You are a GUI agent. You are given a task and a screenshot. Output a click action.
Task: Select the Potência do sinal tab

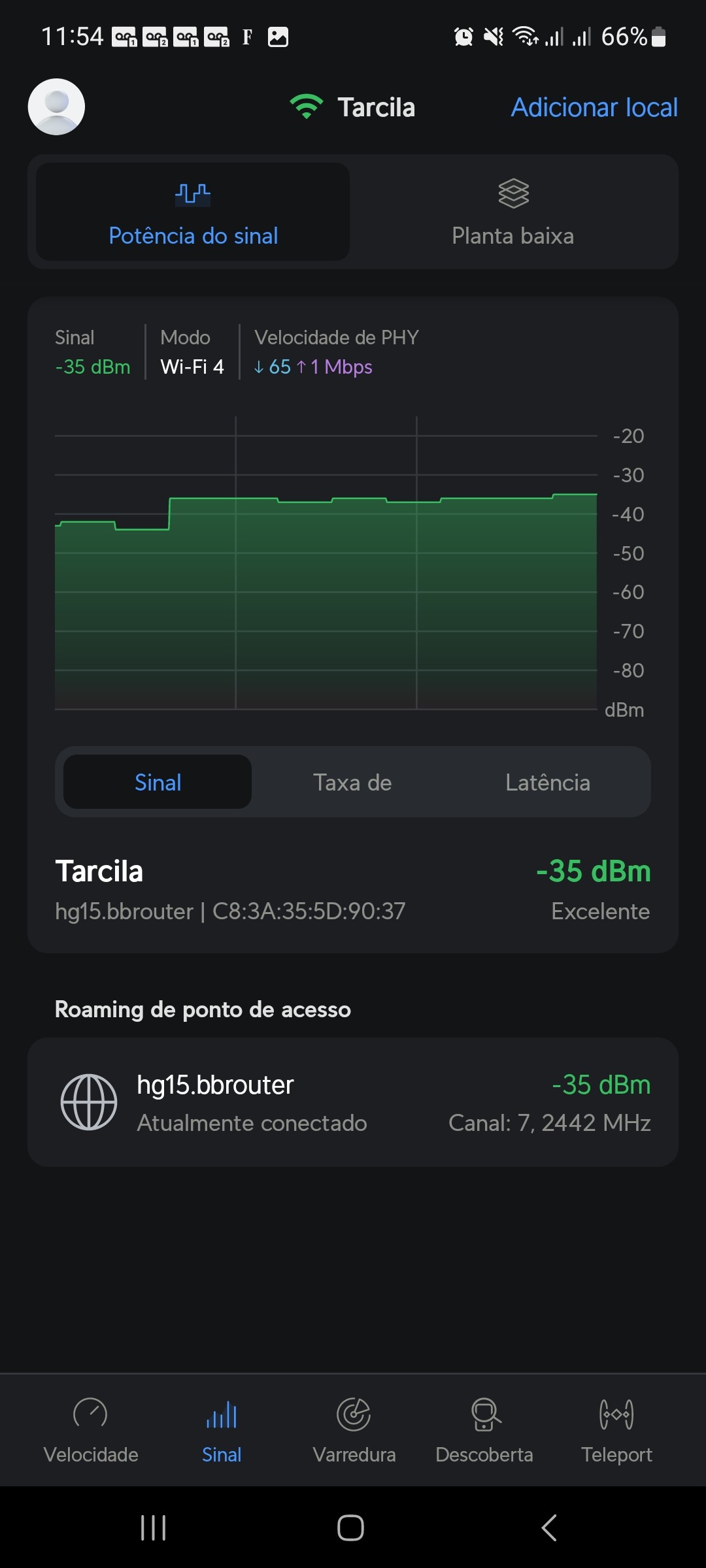point(193,212)
